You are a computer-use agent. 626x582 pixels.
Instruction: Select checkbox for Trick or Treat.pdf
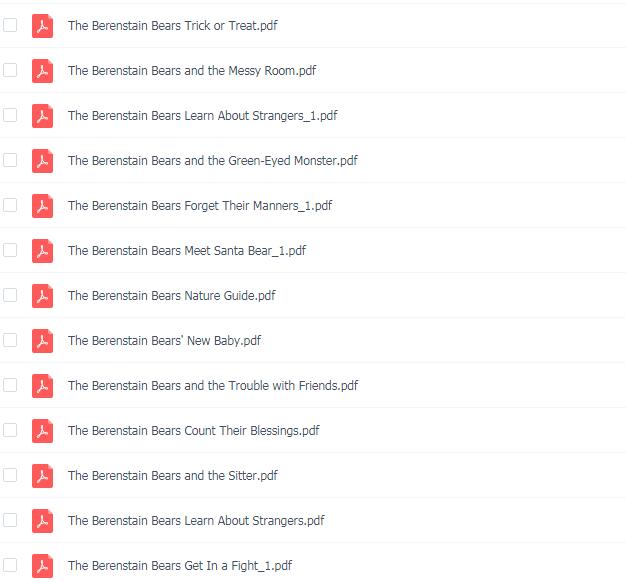pos(10,25)
